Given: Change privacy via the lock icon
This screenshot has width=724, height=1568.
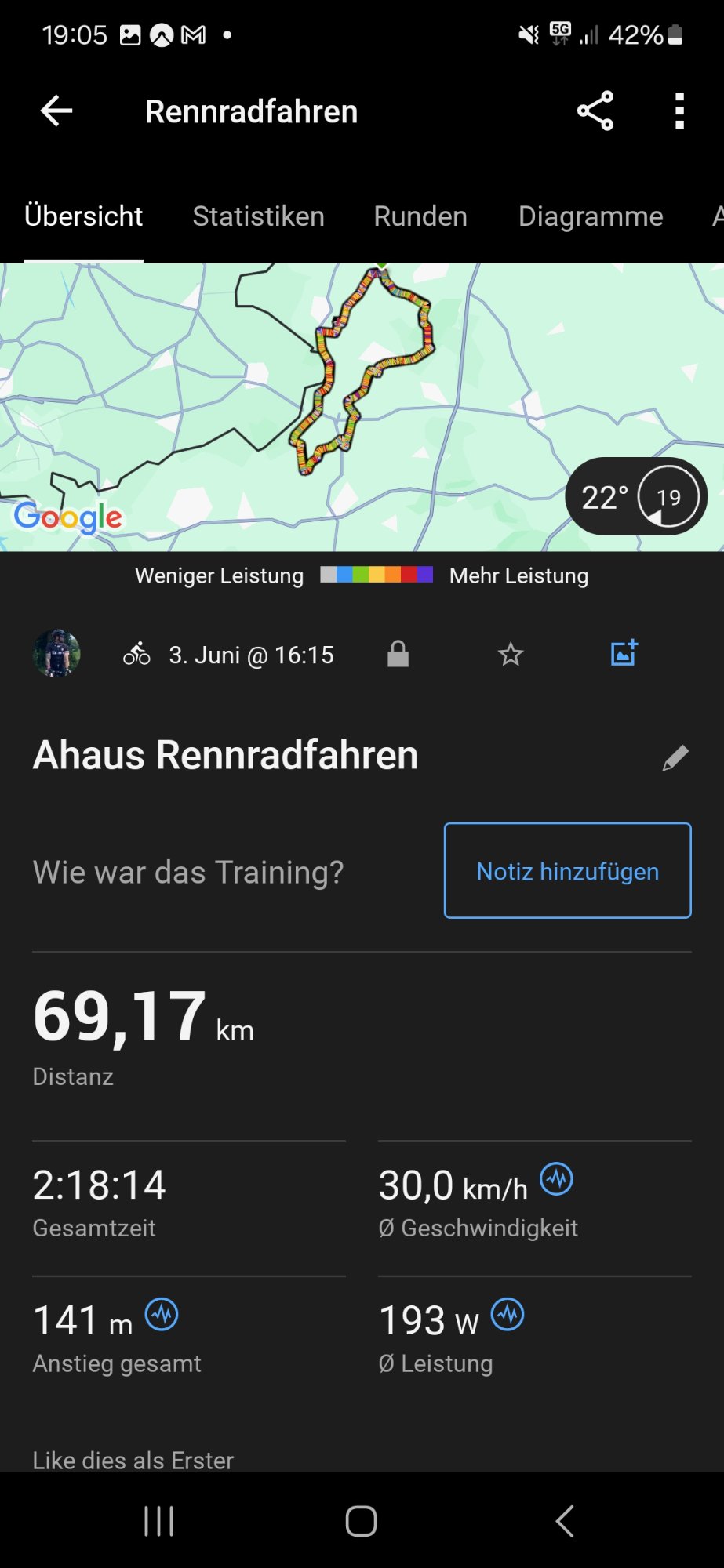Looking at the screenshot, I should (398, 654).
